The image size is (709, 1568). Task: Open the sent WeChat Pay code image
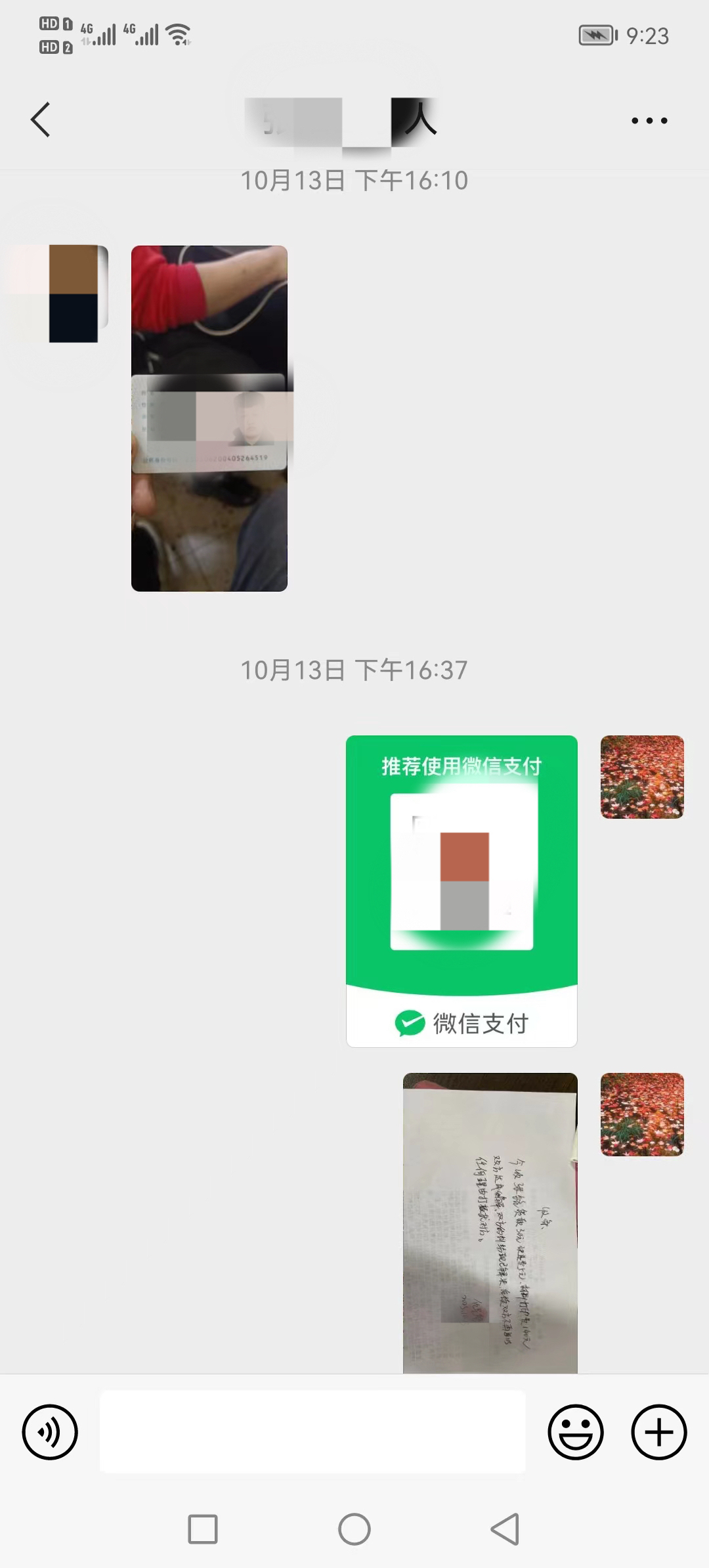tap(462, 890)
